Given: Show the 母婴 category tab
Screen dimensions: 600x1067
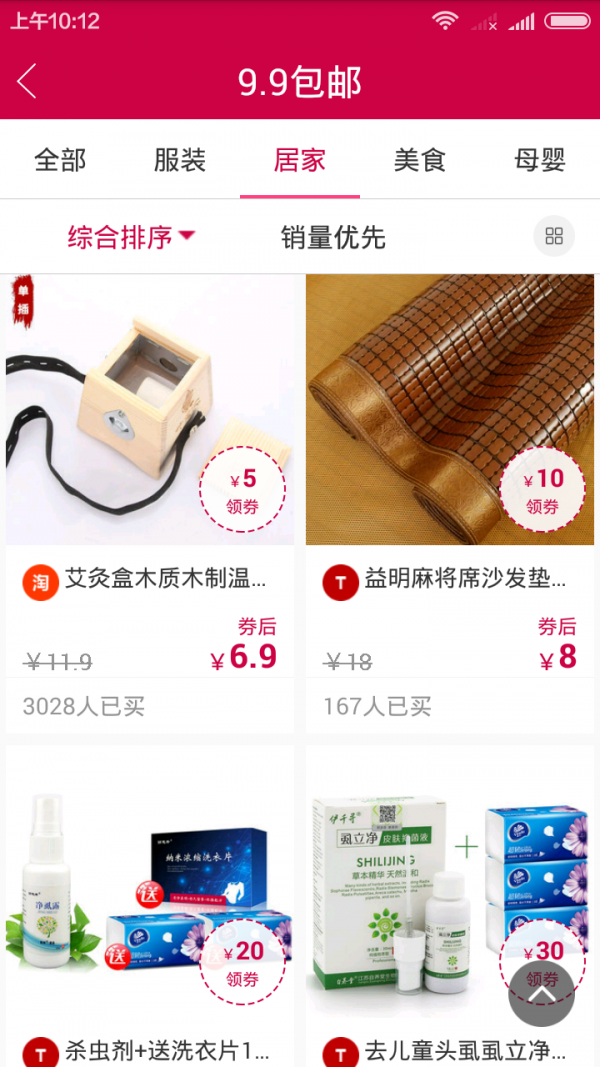Looking at the screenshot, I should coord(540,160).
